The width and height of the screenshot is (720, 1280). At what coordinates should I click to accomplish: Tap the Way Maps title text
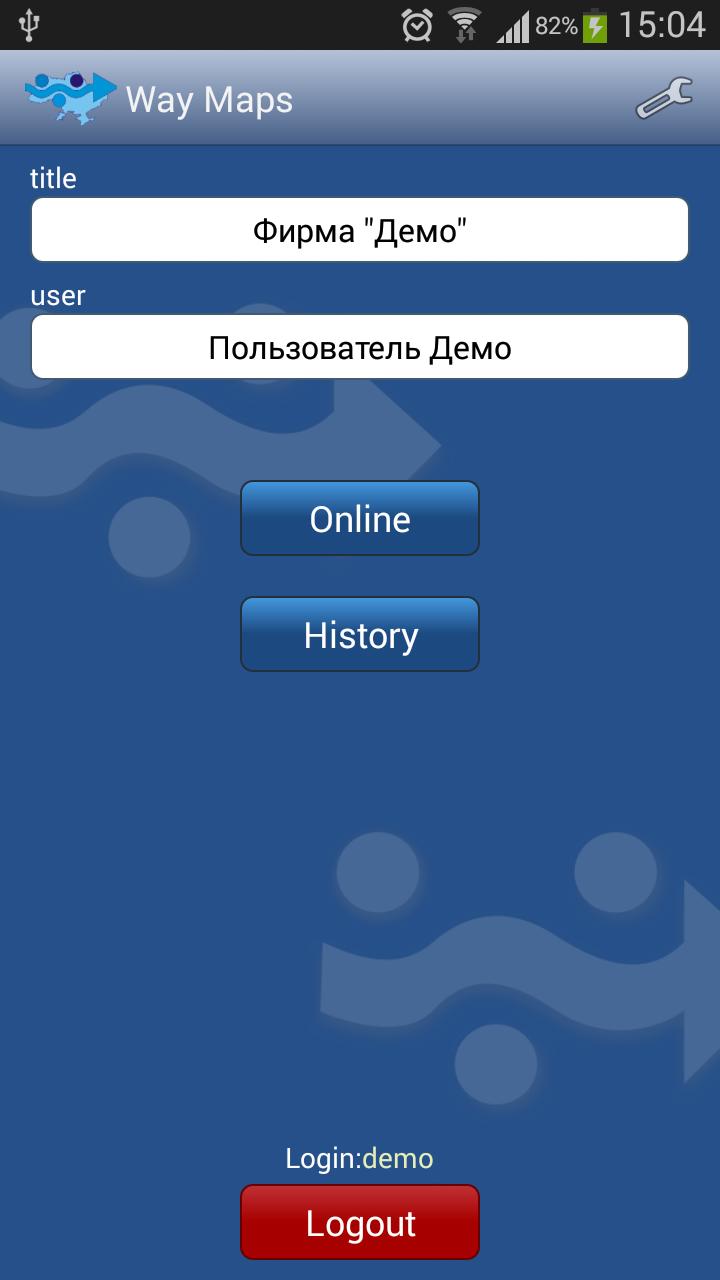click(x=208, y=97)
